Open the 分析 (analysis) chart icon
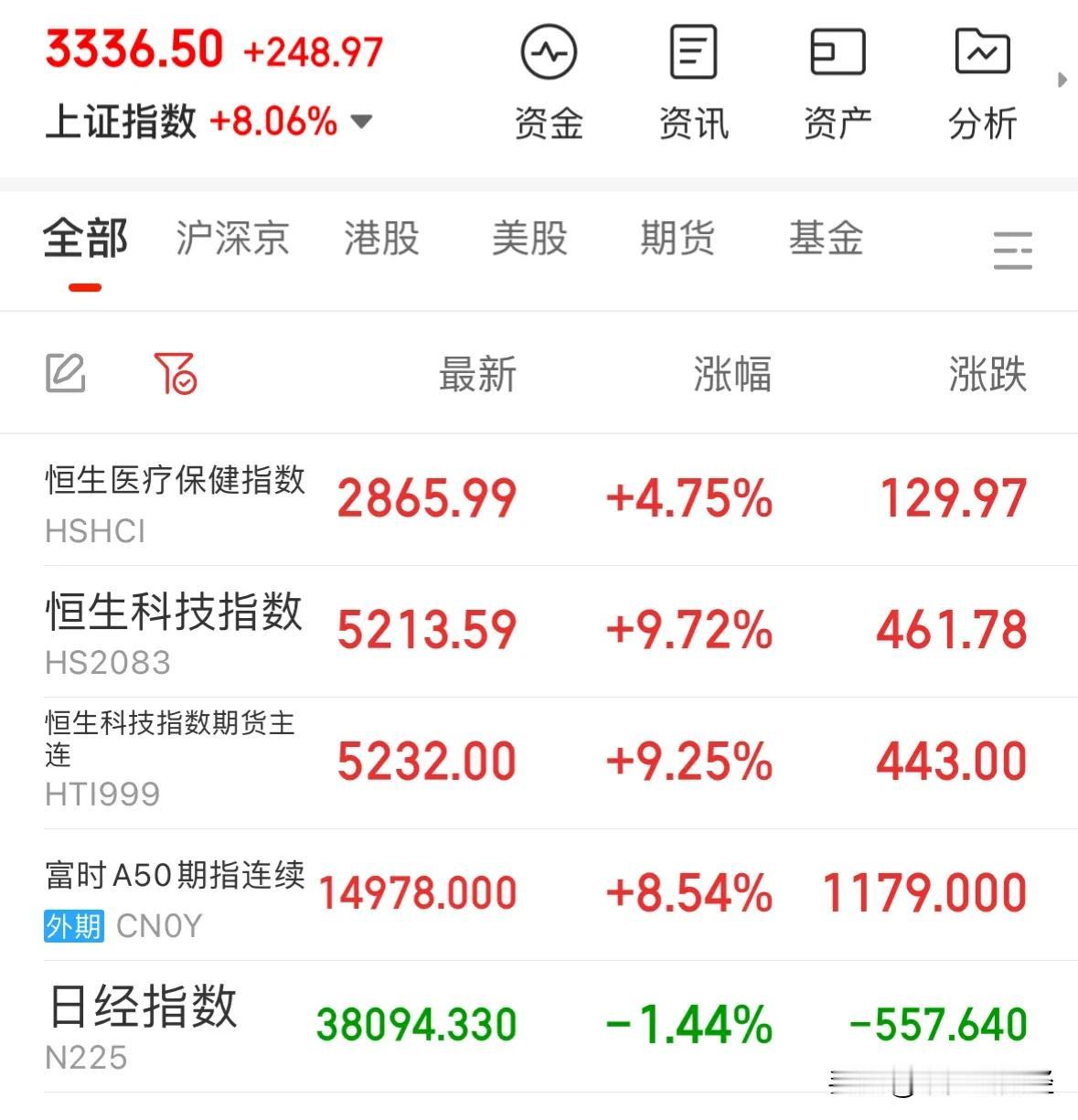Image resolution: width=1078 pixels, height=1120 pixels. pyautogui.click(x=982, y=78)
